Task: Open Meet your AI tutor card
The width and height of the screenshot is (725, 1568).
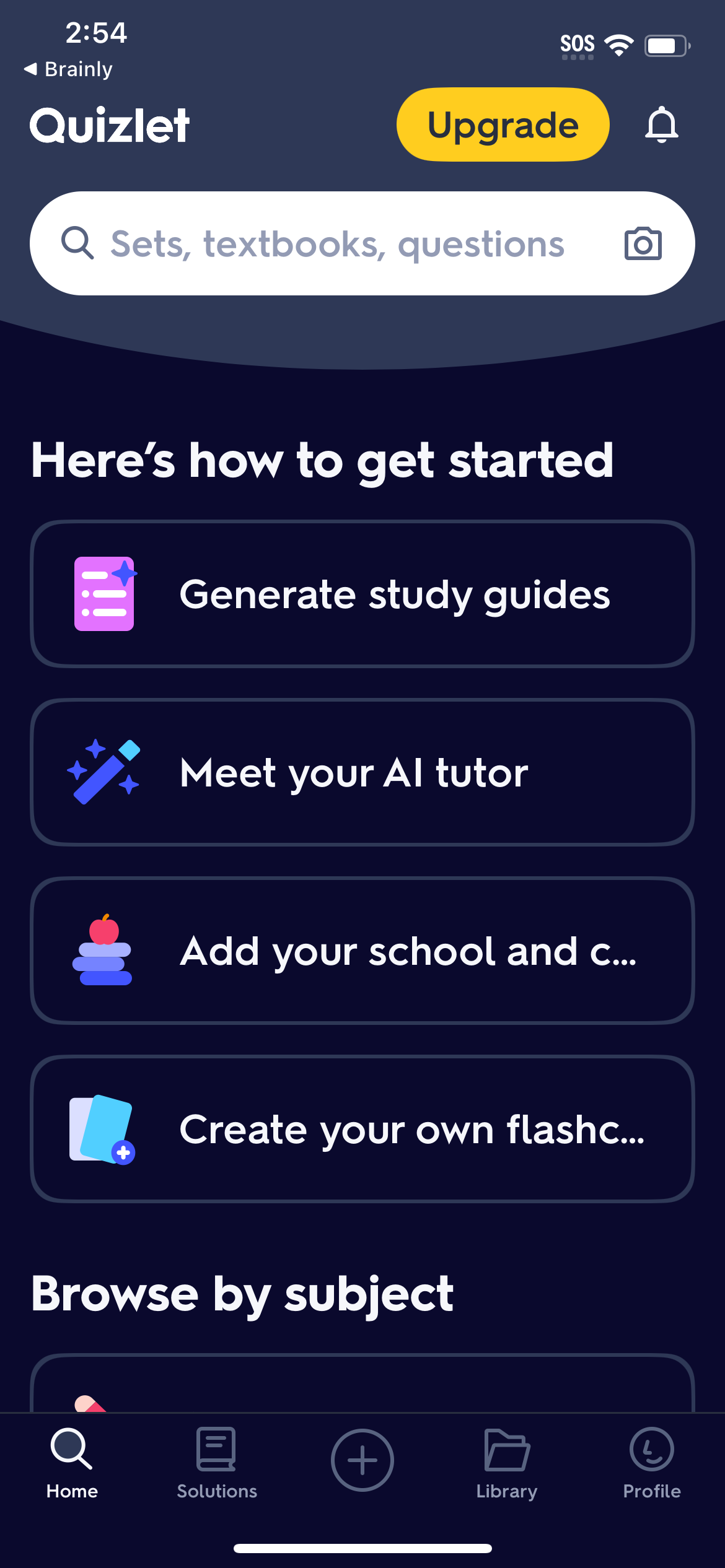Action: coord(362,772)
